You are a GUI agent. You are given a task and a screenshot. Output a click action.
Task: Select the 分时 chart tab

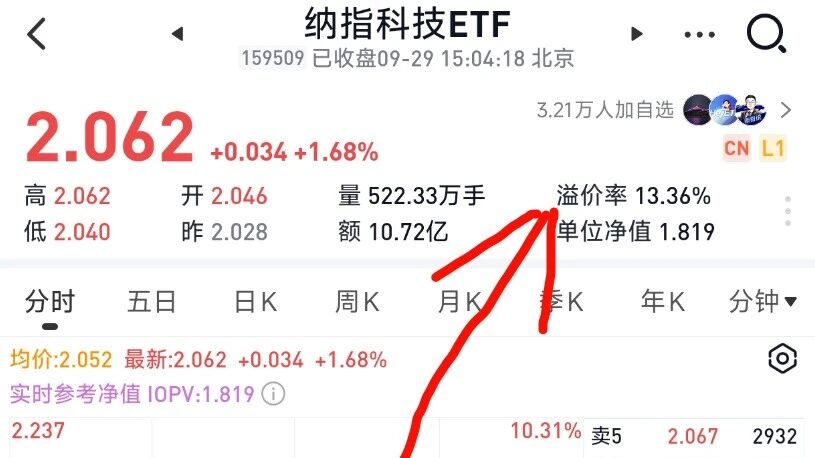(49, 301)
